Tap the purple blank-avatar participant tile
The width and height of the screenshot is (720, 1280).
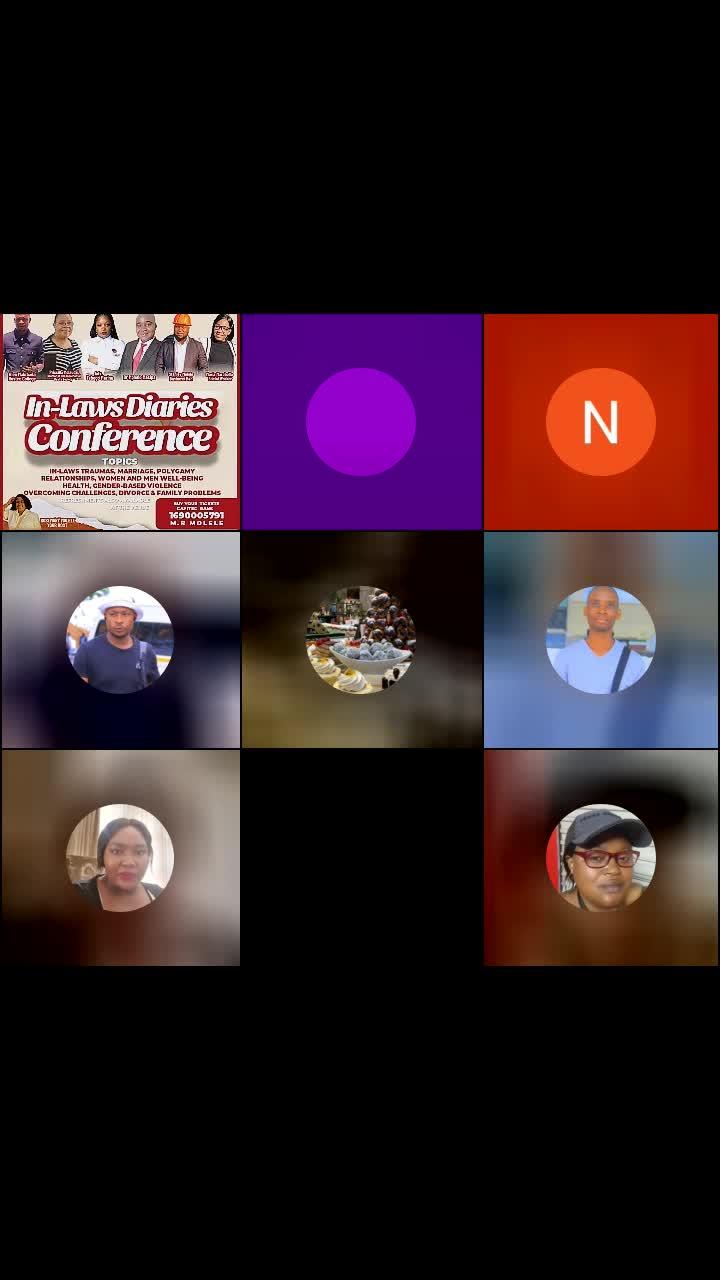361,421
